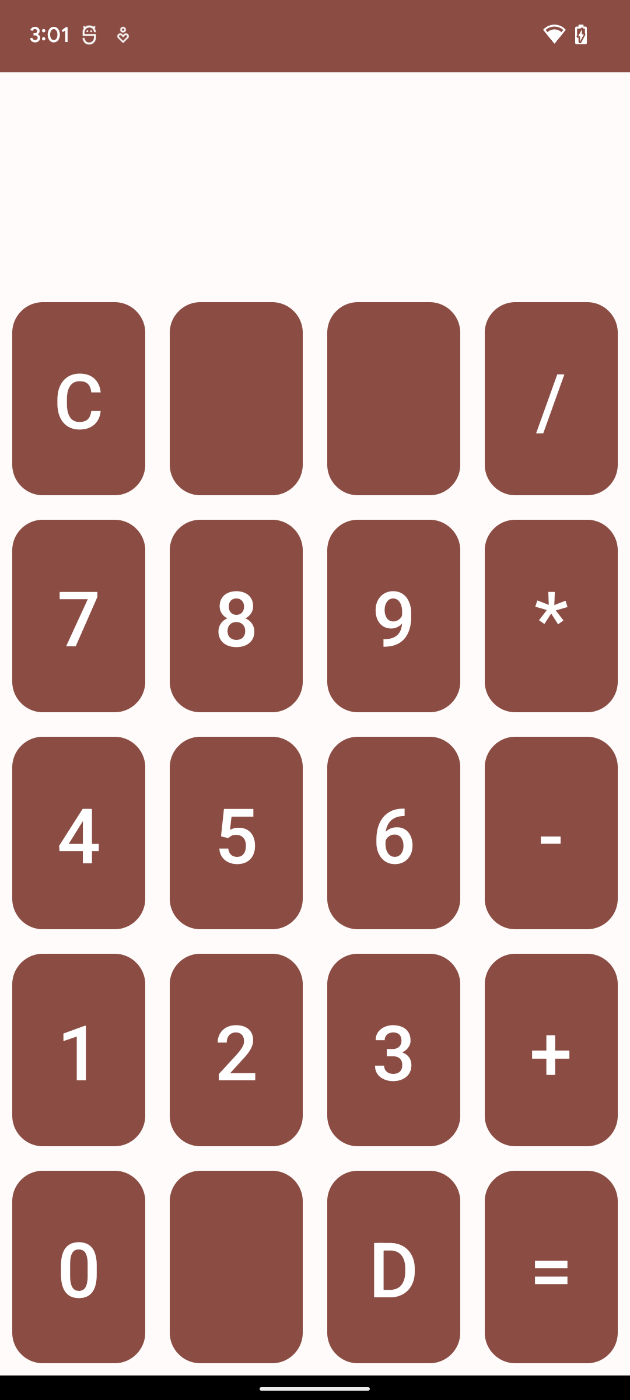Tap the number 2 key
The height and width of the screenshot is (1400, 630).
click(x=236, y=1050)
